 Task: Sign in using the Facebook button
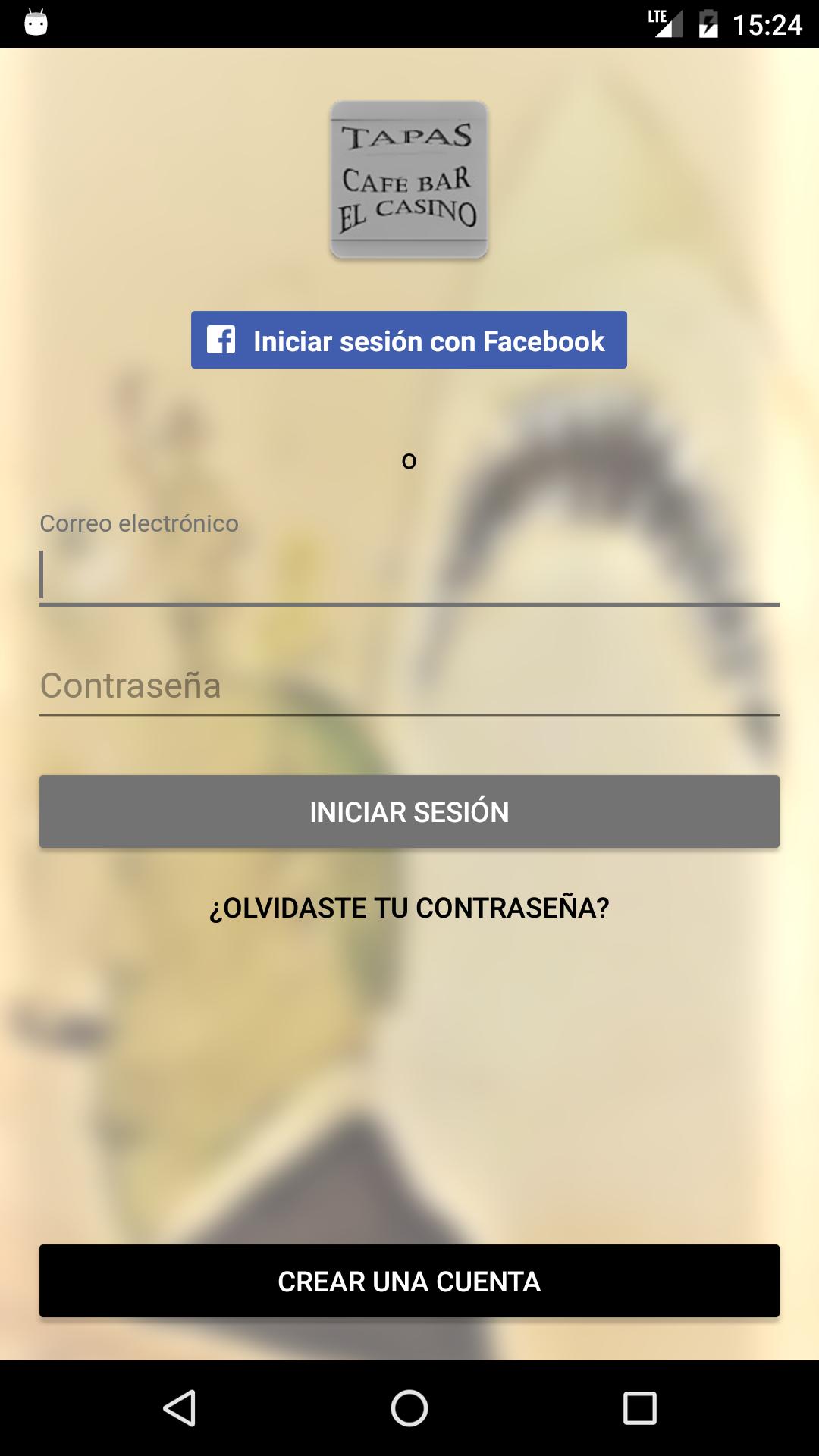tap(409, 340)
